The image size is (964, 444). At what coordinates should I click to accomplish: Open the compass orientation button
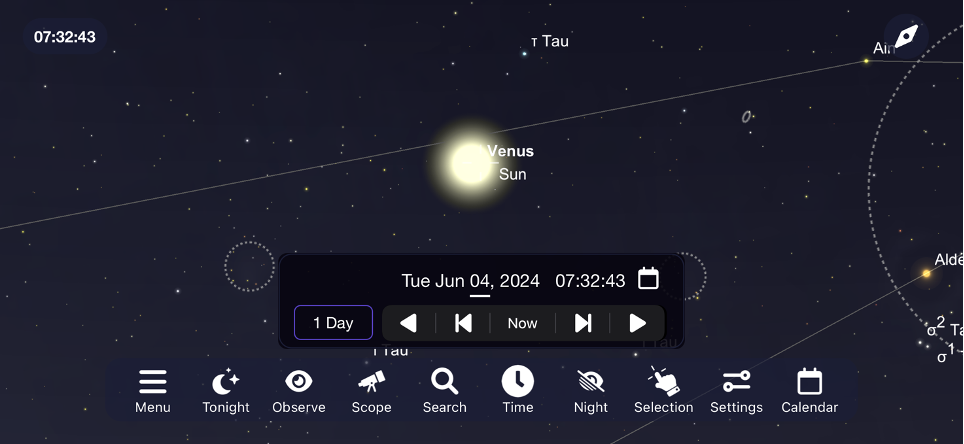(x=906, y=37)
